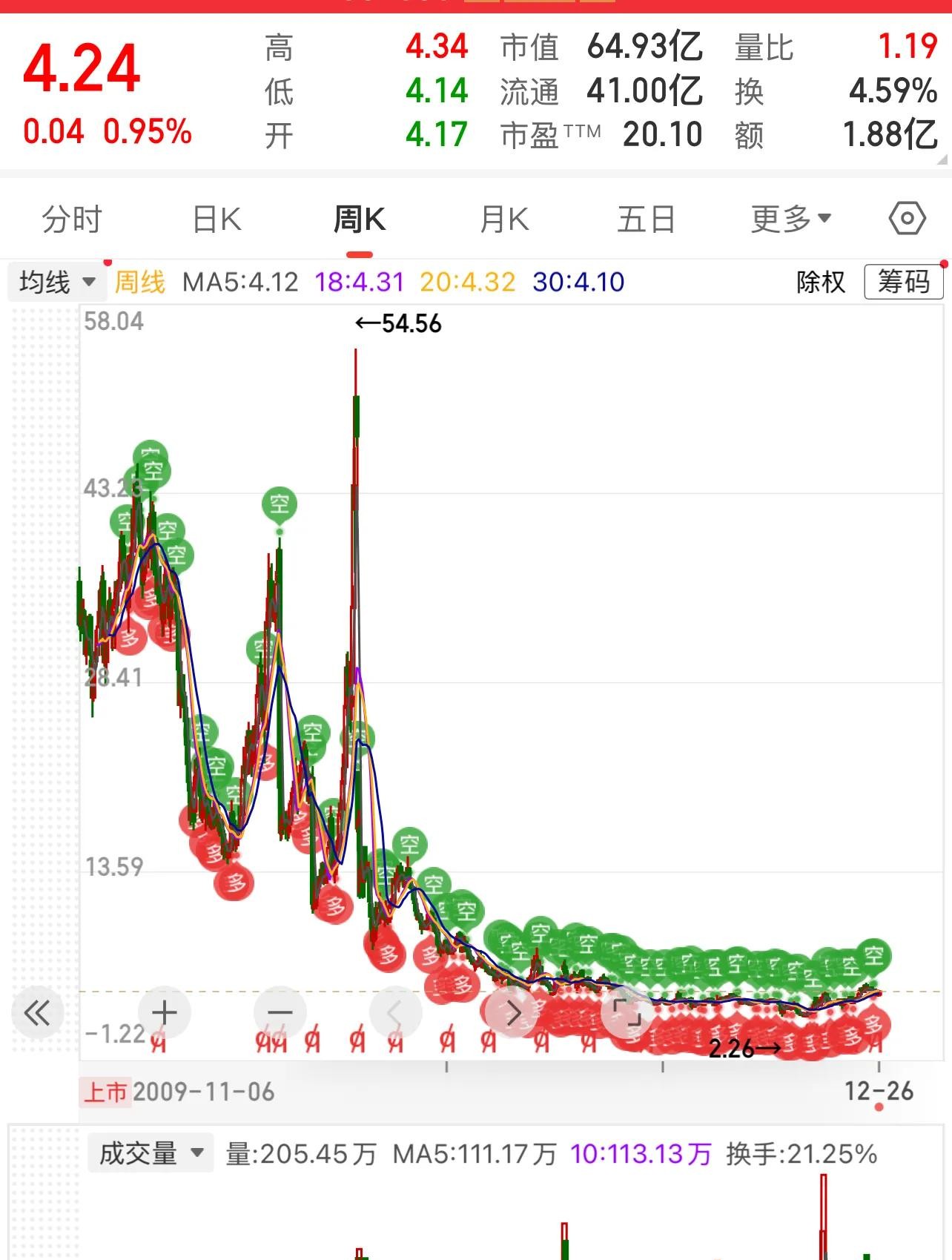Step back with the left chevron chart control

click(395, 1012)
